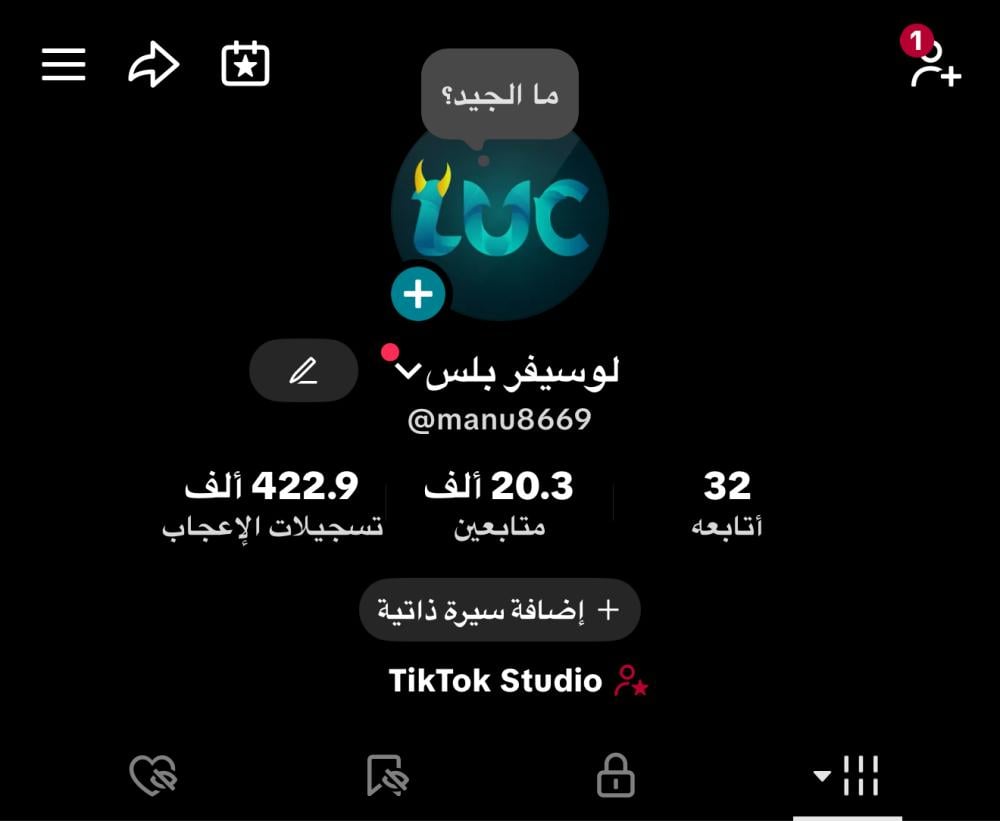Screen dimensions: 1000x821
Task: Switch to the liked videos heart tab
Action: pos(153,775)
